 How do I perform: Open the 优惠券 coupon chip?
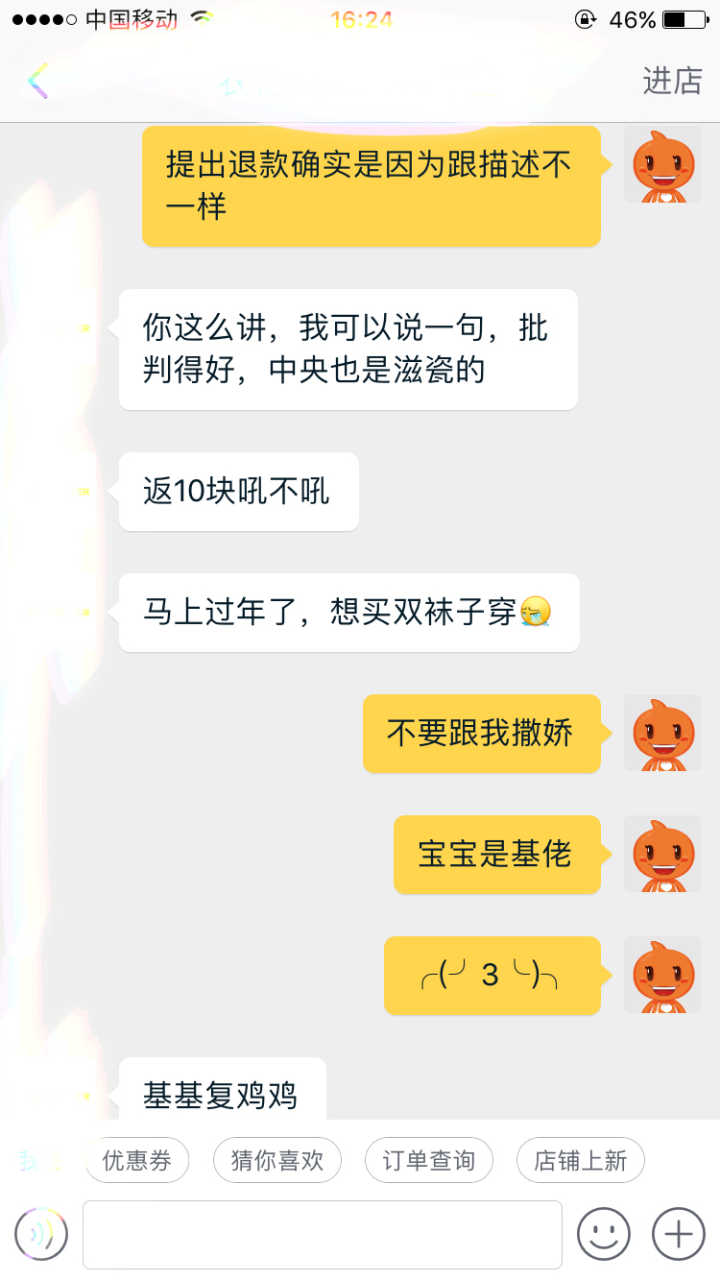137,1160
